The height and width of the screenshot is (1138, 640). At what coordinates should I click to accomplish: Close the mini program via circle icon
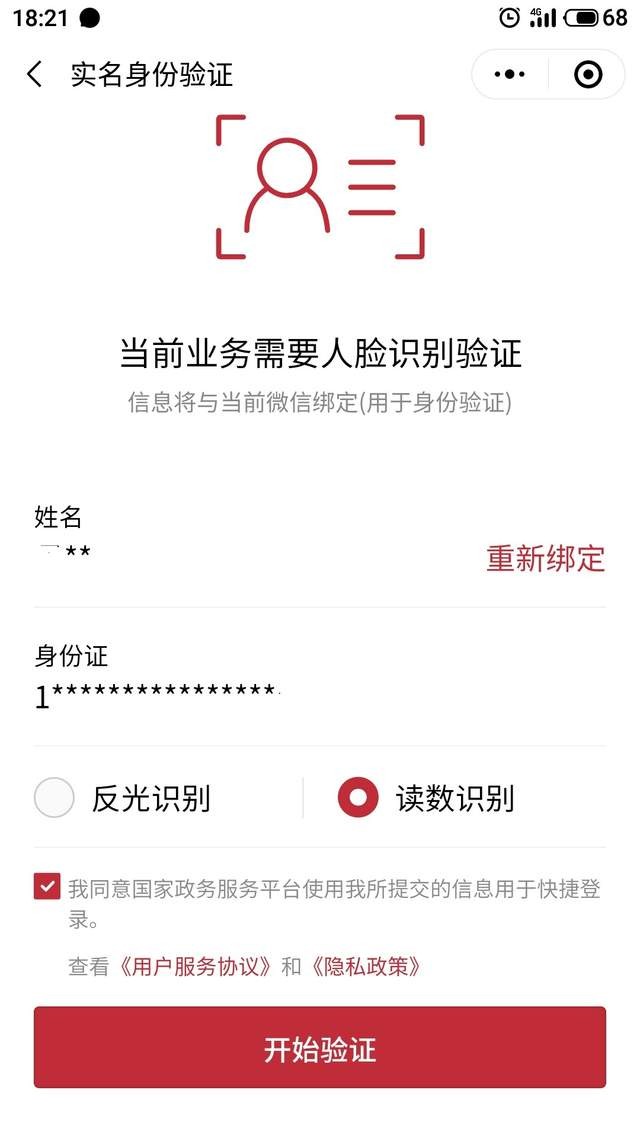(x=588, y=74)
